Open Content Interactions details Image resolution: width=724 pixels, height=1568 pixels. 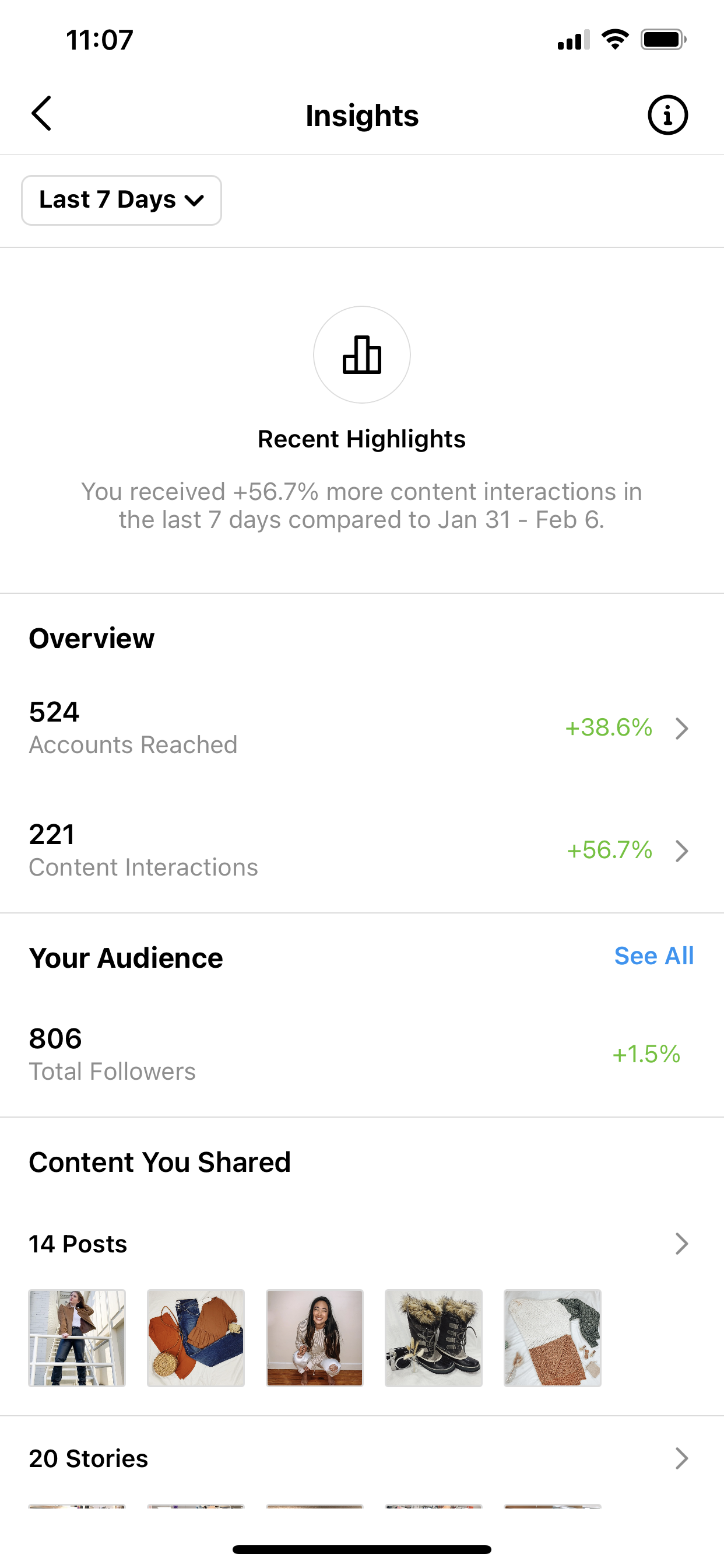pos(362,850)
